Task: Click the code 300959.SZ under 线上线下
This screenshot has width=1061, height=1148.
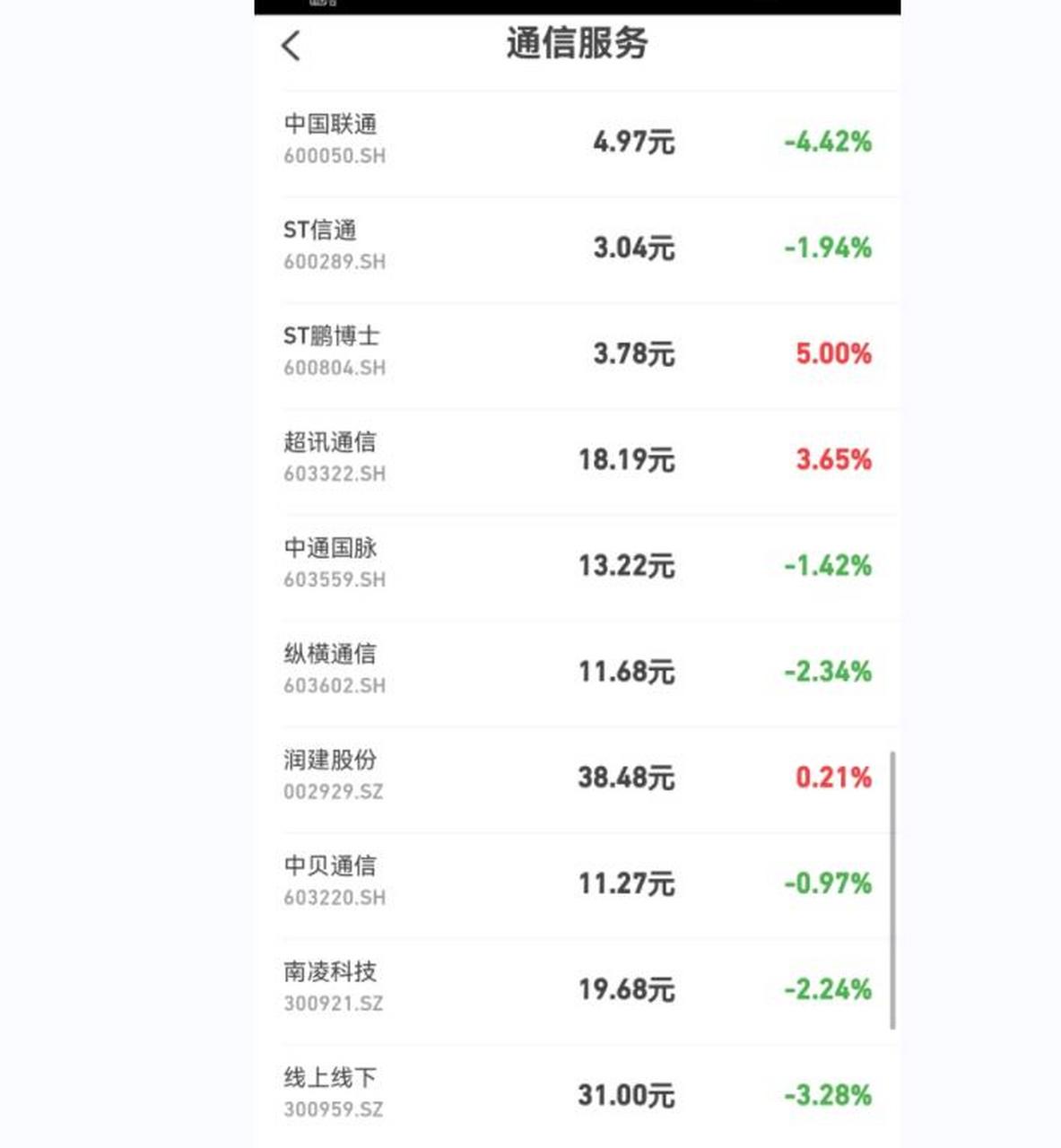Action: [332, 1109]
